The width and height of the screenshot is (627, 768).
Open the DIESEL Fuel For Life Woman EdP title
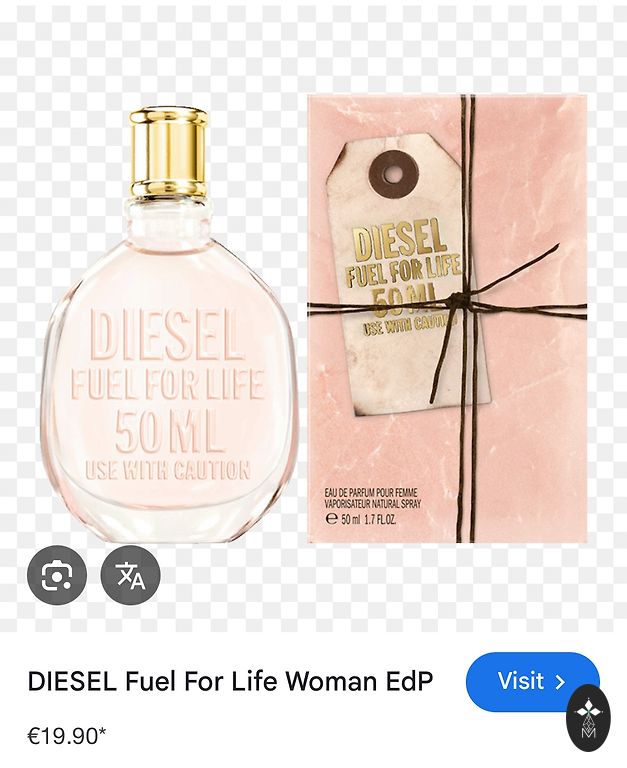[x=231, y=682]
